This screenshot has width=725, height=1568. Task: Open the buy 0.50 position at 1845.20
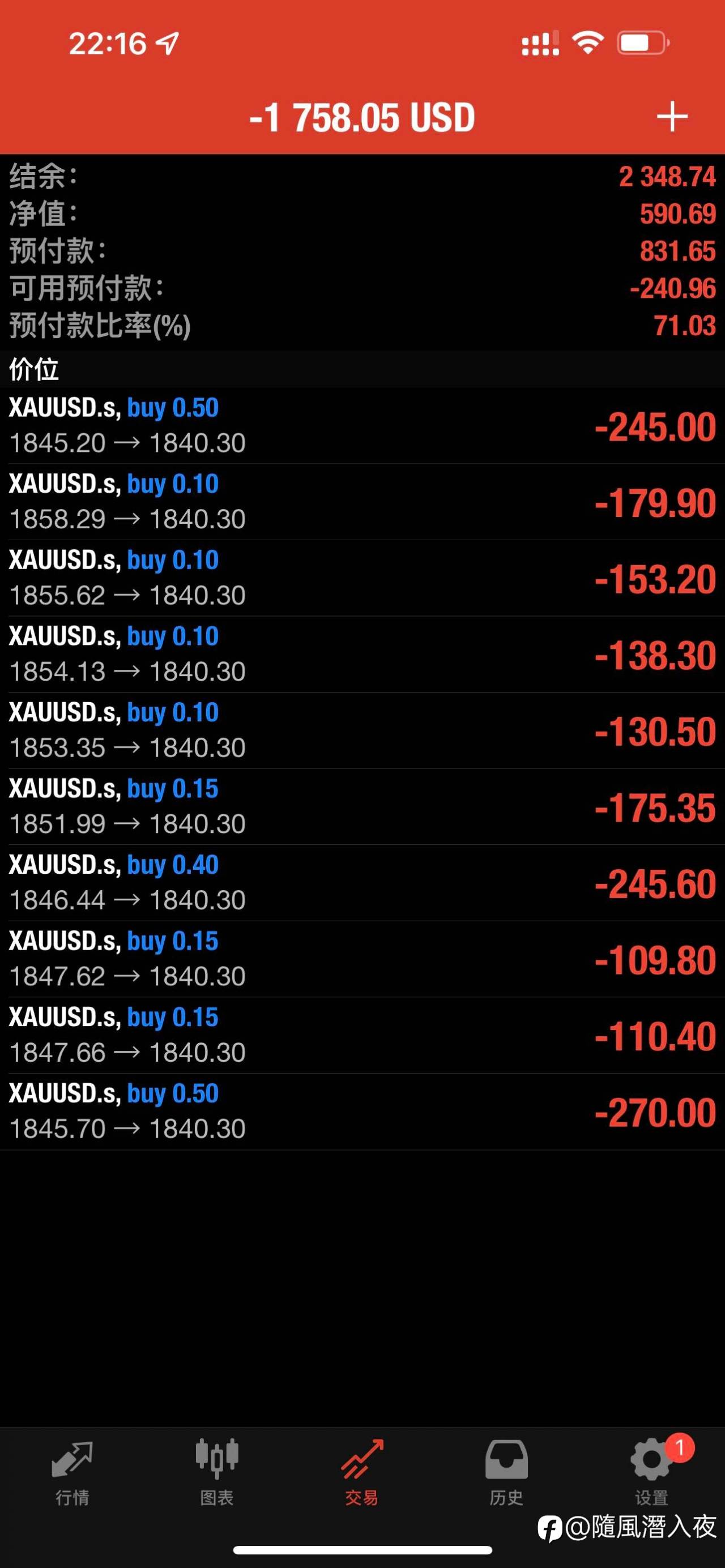click(x=362, y=425)
